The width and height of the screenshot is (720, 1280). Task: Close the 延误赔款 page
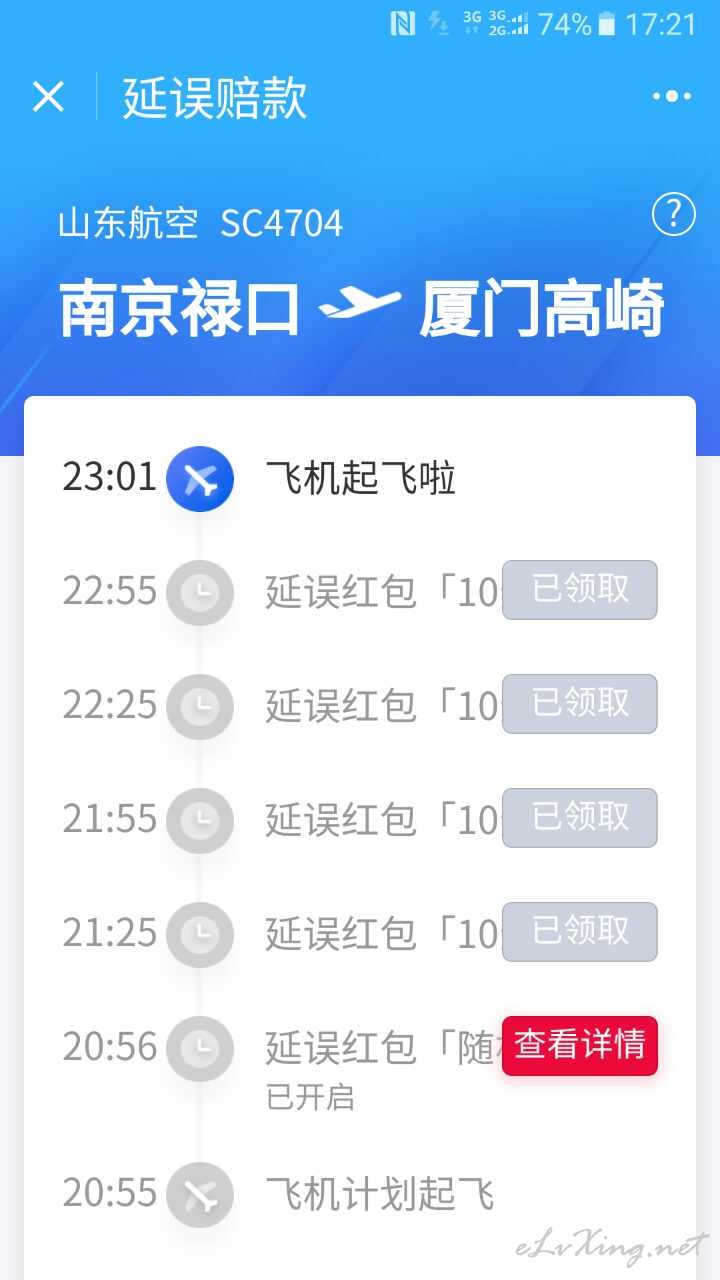48,97
